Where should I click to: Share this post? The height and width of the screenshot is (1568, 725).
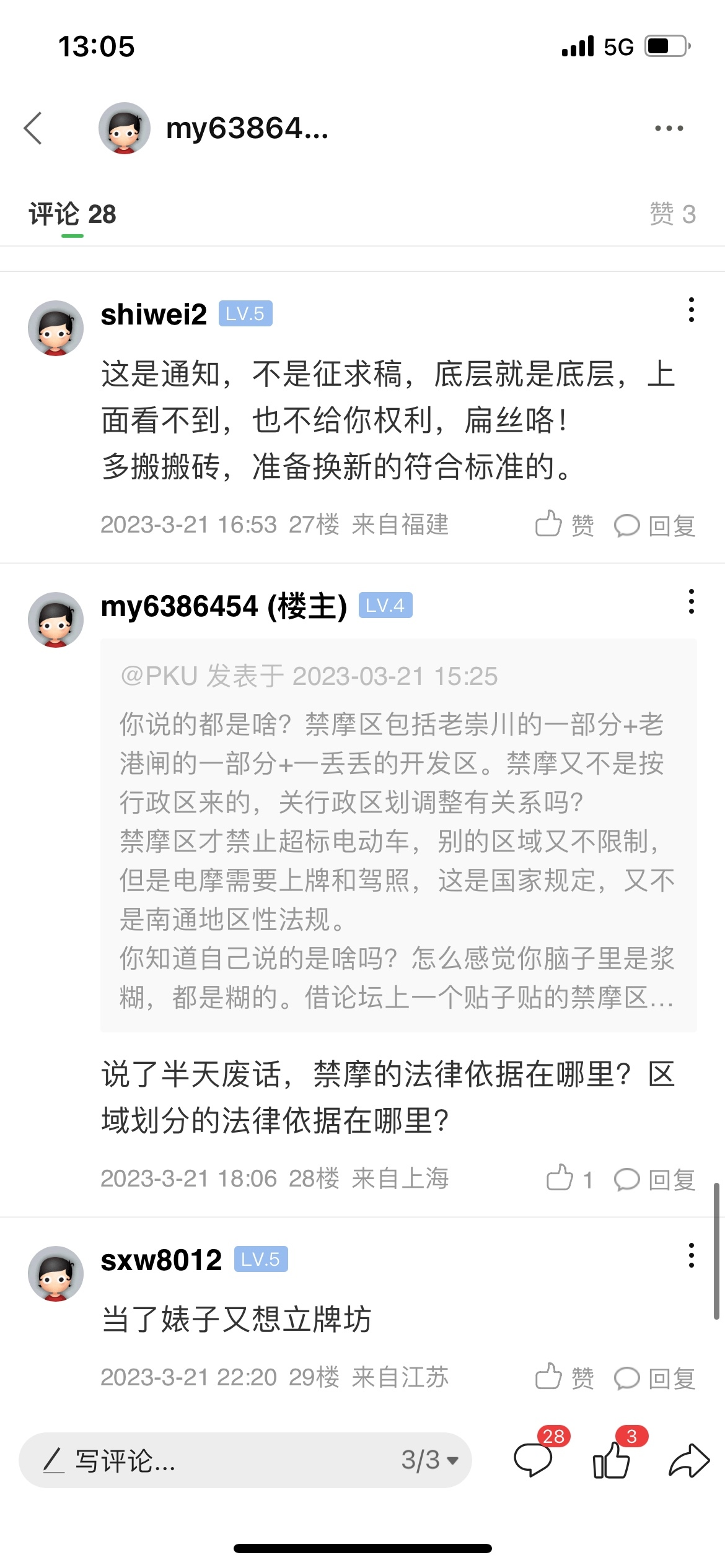point(689,1460)
